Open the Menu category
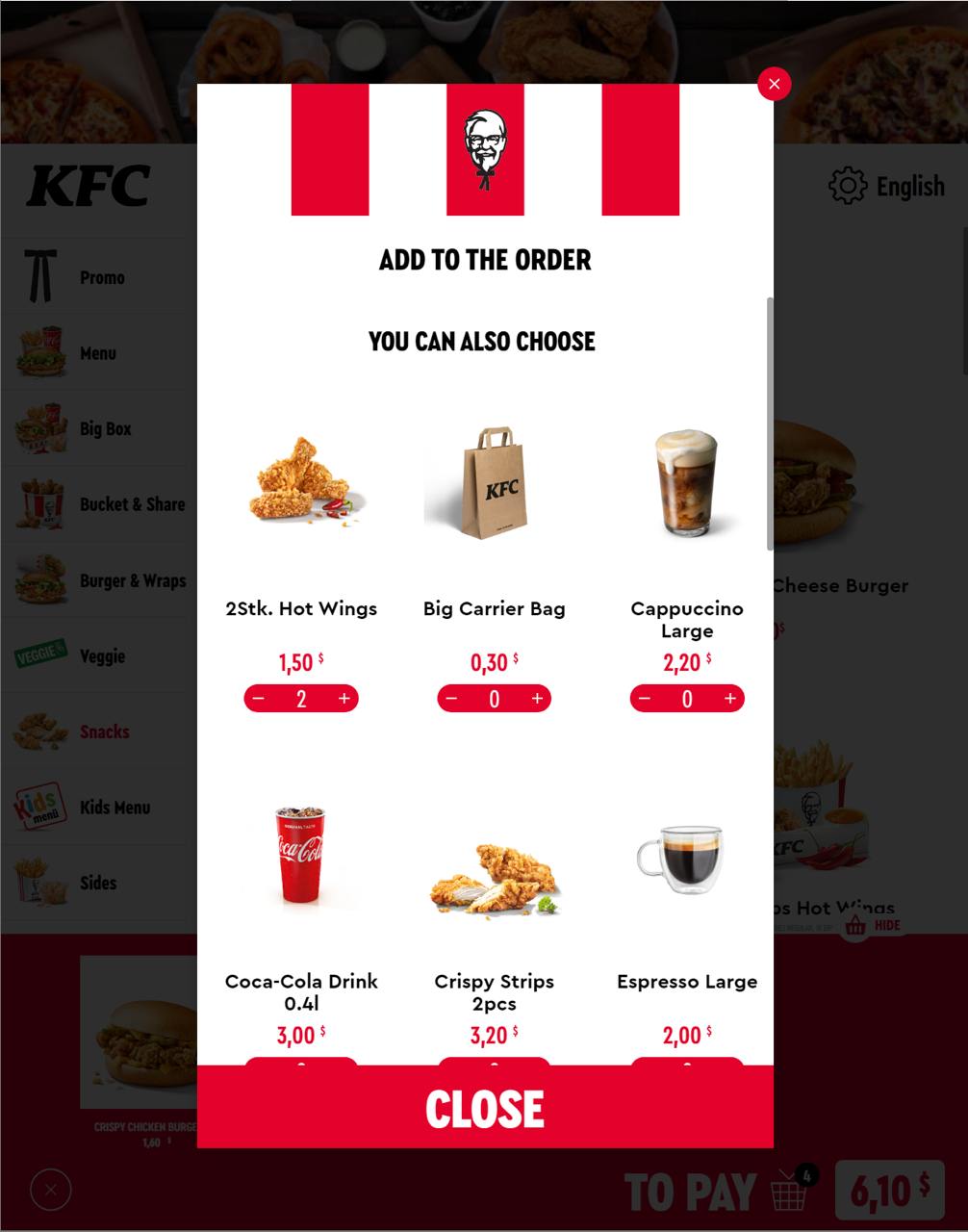The width and height of the screenshot is (968, 1232). coord(97,353)
